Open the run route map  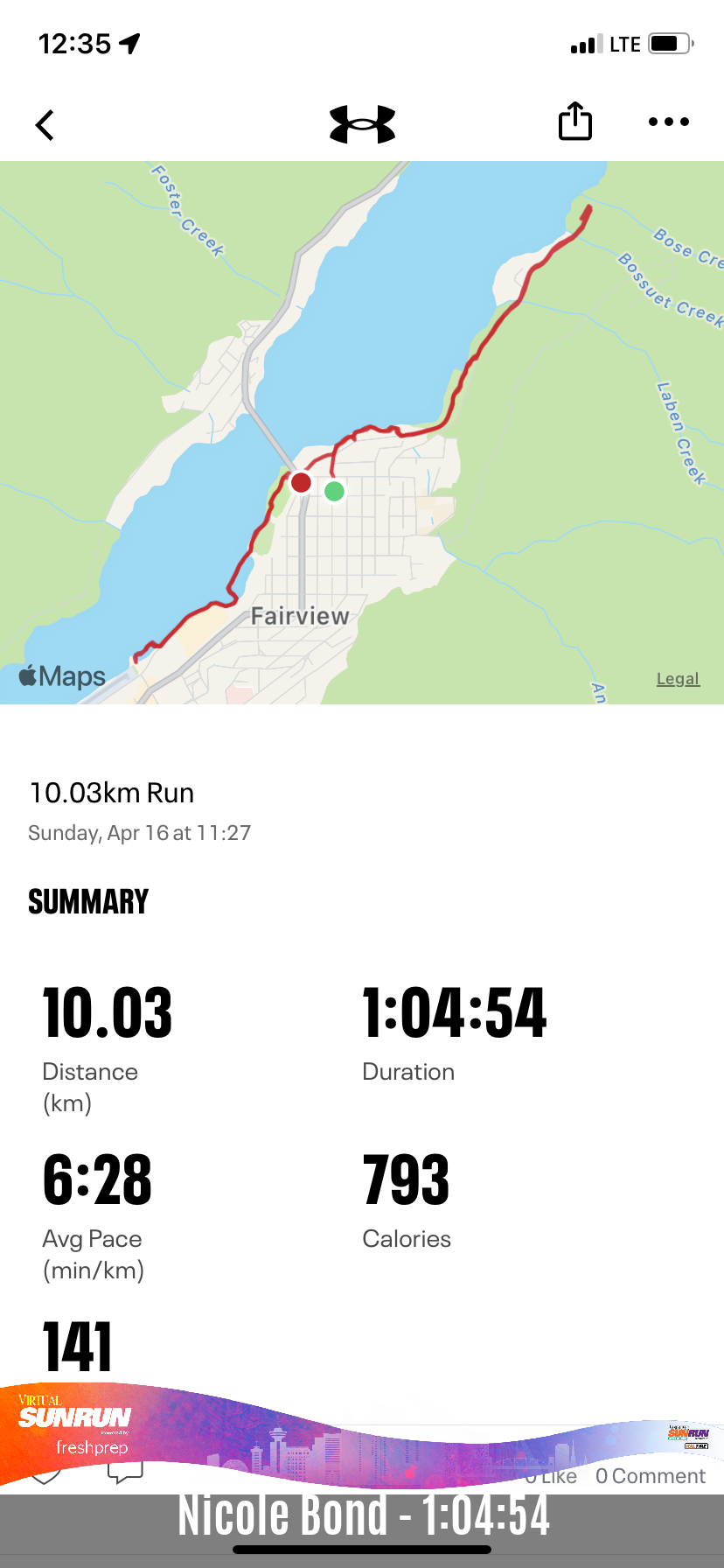tap(362, 432)
